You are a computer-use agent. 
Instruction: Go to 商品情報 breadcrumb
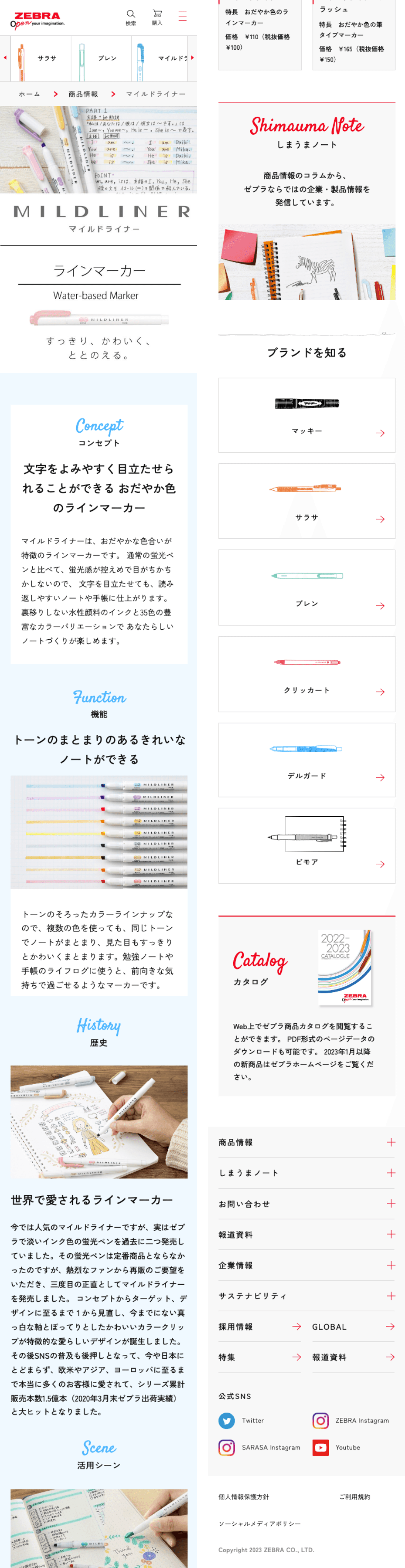click(x=83, y=94)
